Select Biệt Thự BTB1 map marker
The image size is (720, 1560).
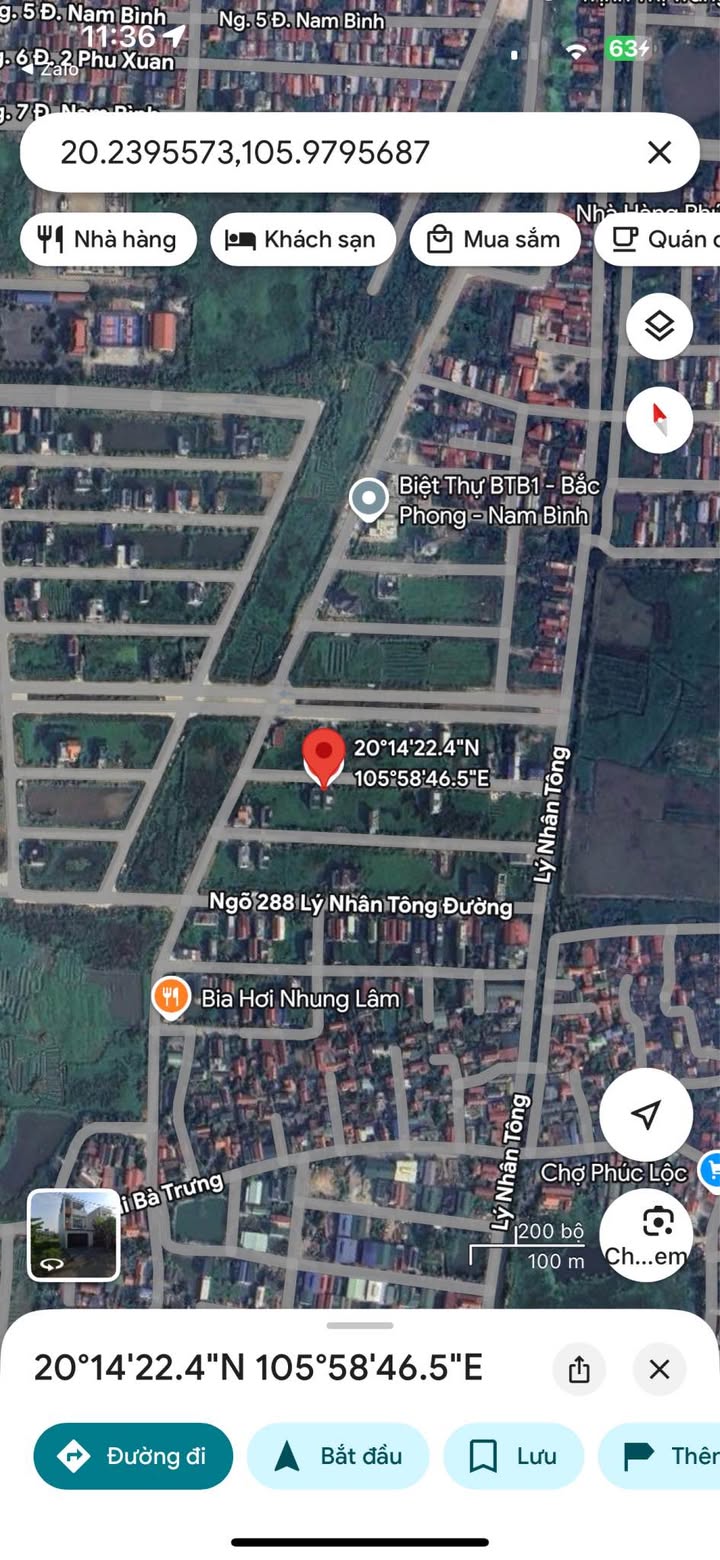click(369, 499)
